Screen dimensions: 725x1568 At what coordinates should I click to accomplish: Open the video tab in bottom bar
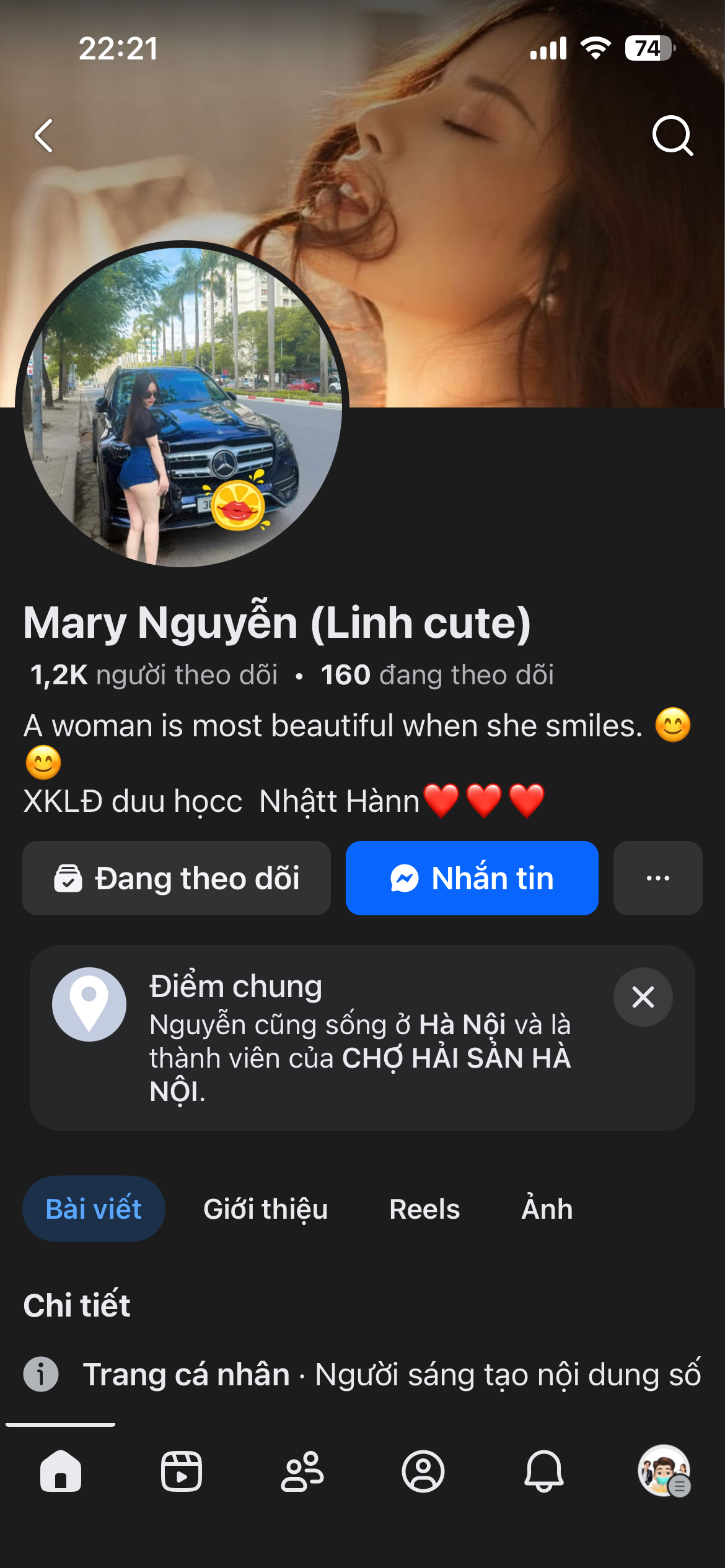(x=181, y=1471)
